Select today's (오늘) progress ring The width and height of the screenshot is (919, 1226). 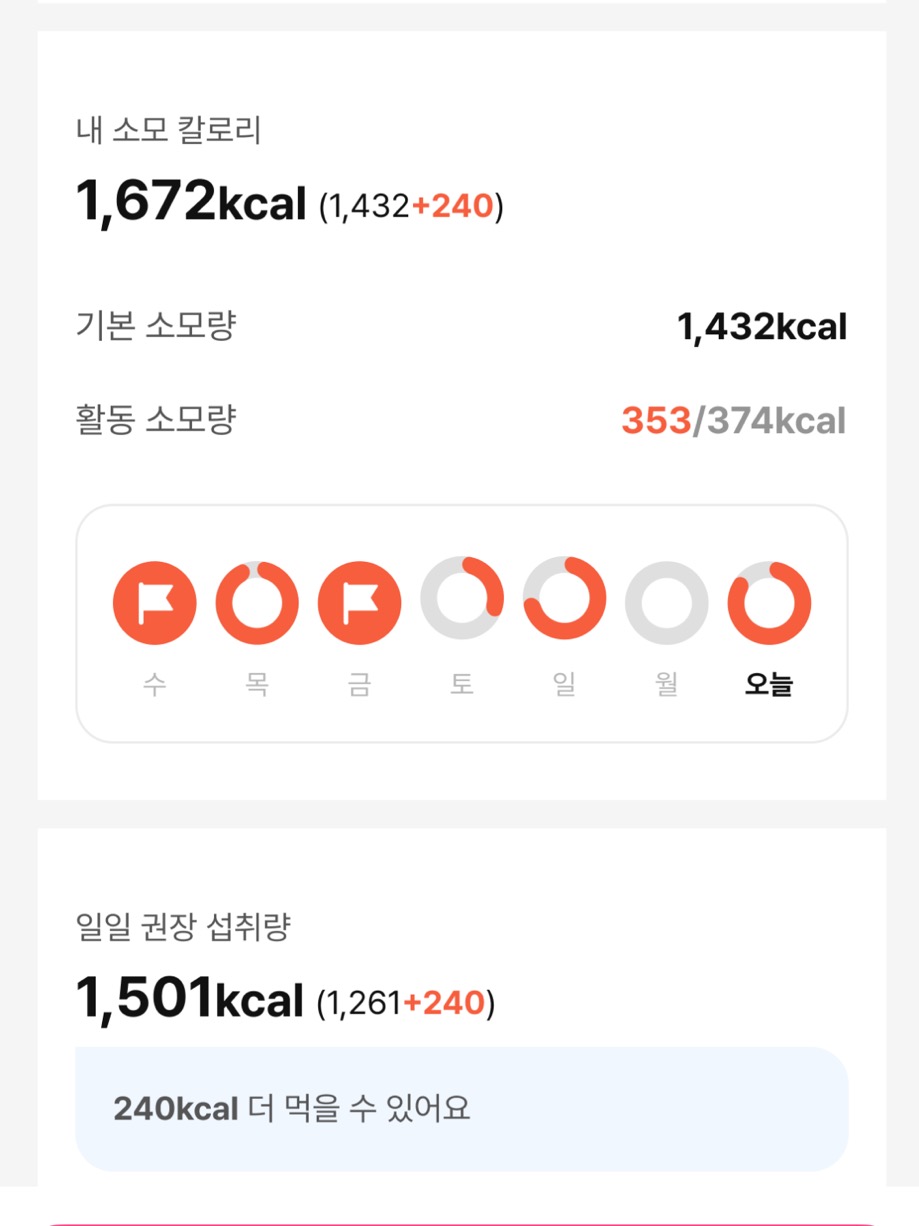pos(769,603)
